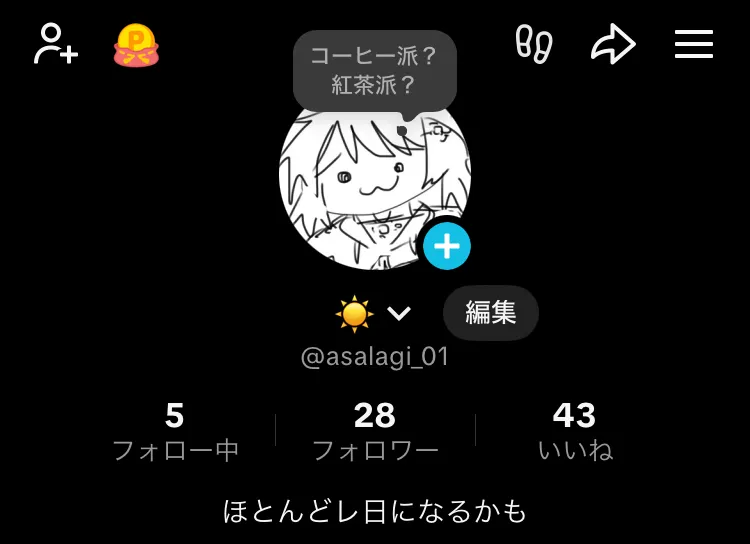View profile visitors footprints icon
Screen dimensions: 750x544
tap(533, 44)
